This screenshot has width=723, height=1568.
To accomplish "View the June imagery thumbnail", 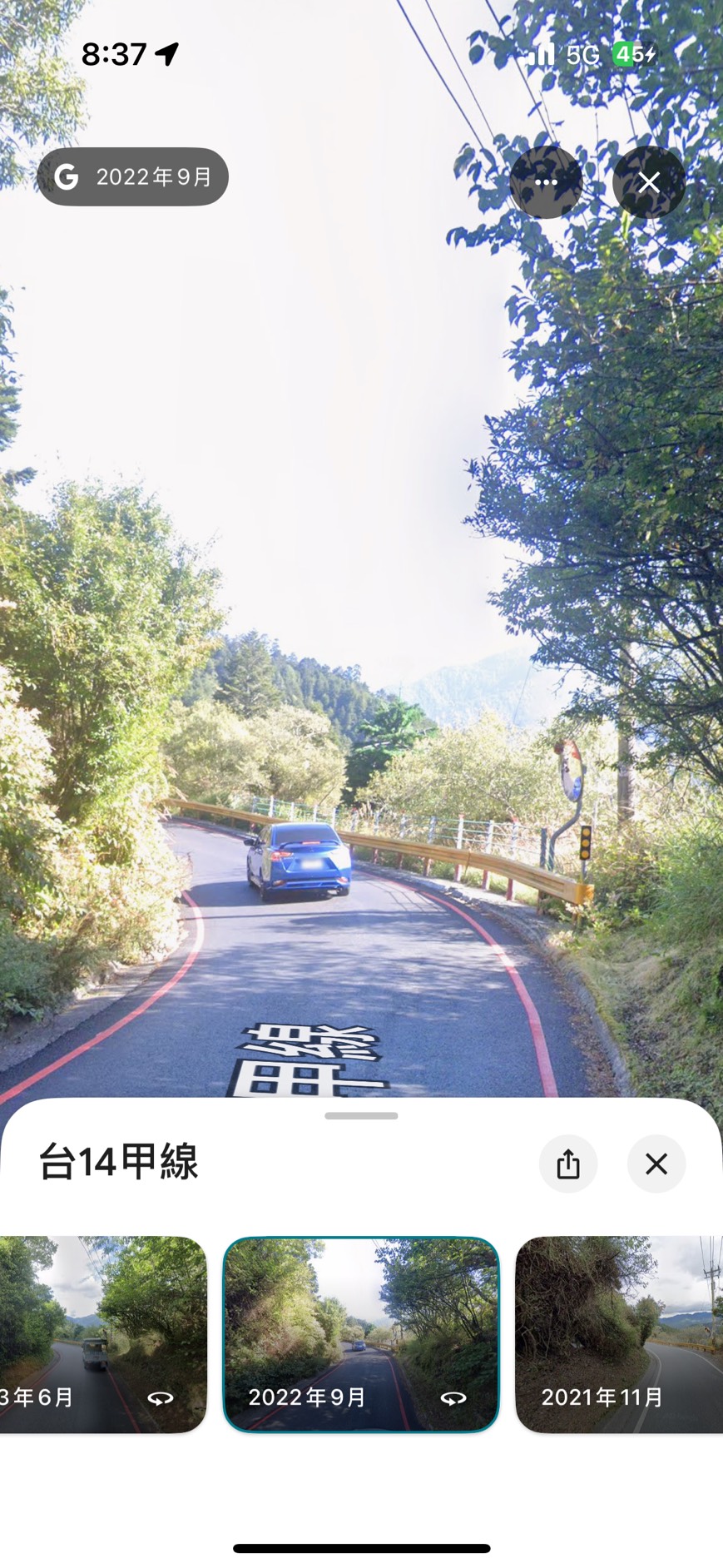I will point(100,1334).
